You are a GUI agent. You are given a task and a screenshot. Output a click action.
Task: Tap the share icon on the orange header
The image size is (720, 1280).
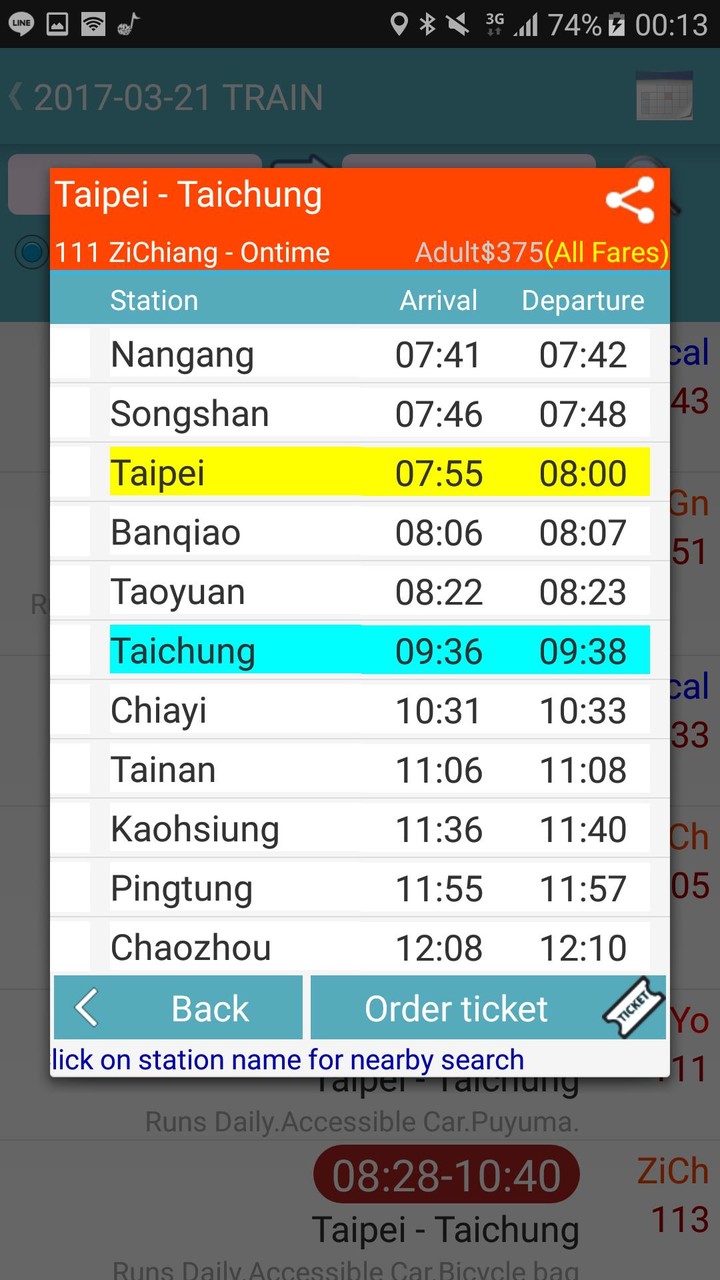click(x=630, y=199)
